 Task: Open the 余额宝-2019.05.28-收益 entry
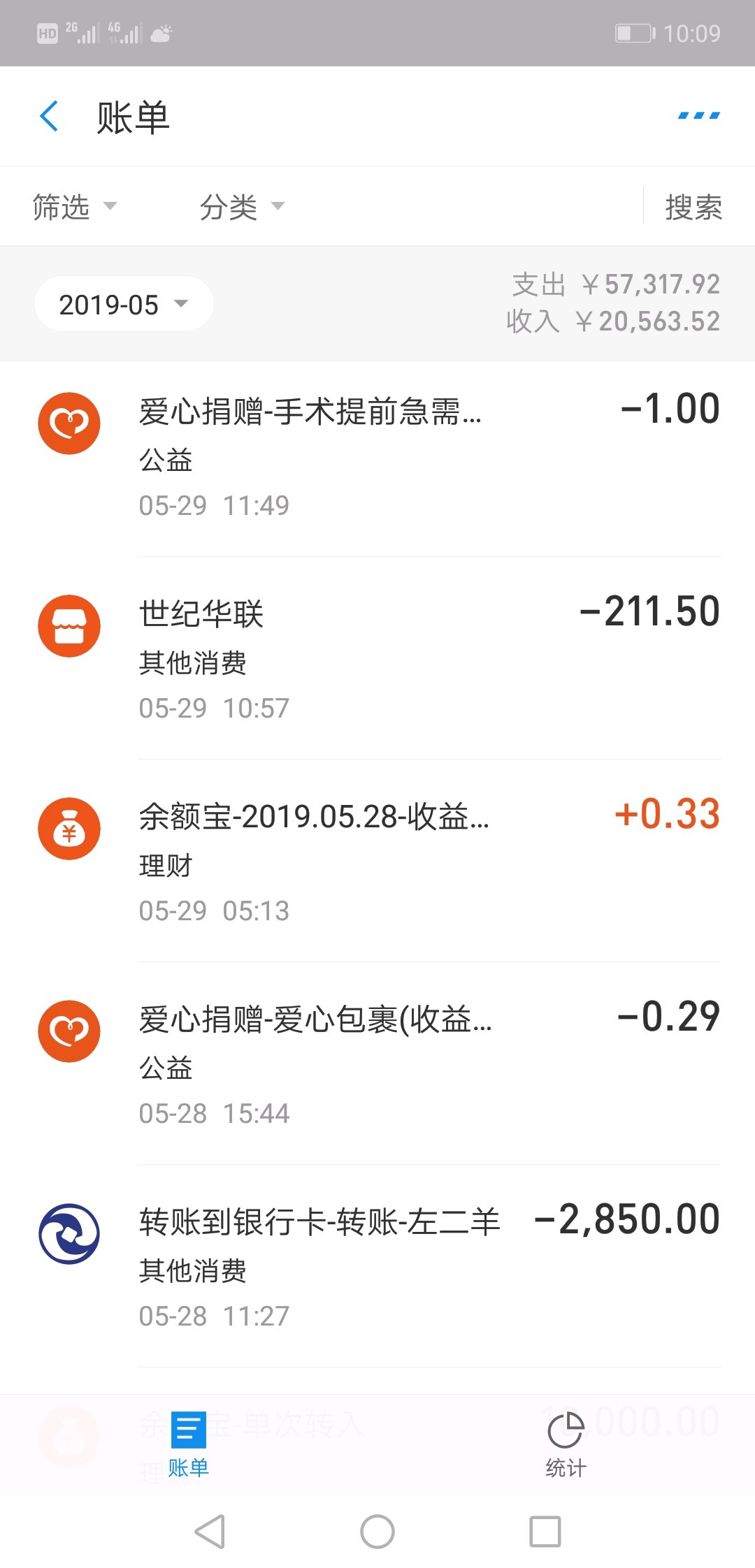[377, 861]
